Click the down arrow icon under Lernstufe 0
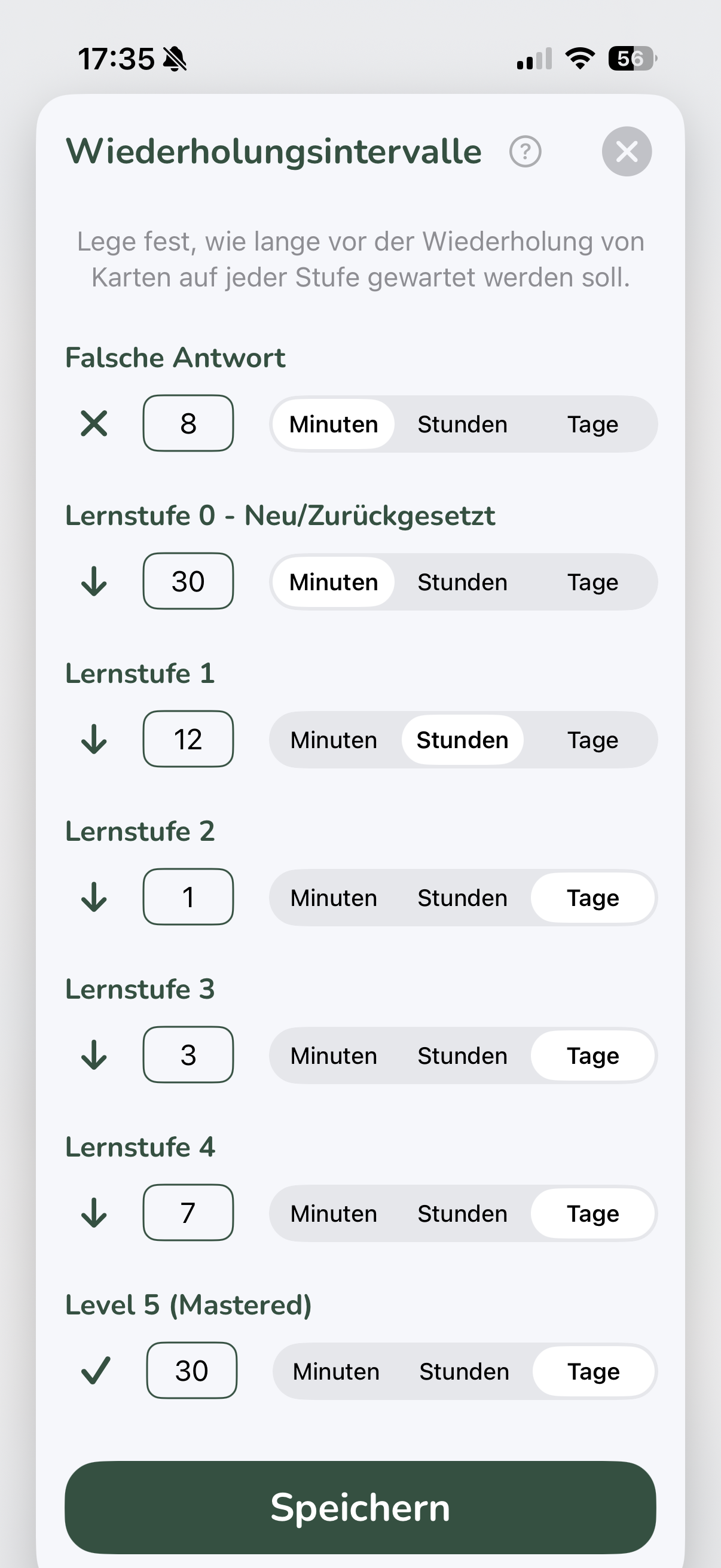This screenshot has height=1568, width=721. [94, 581]
